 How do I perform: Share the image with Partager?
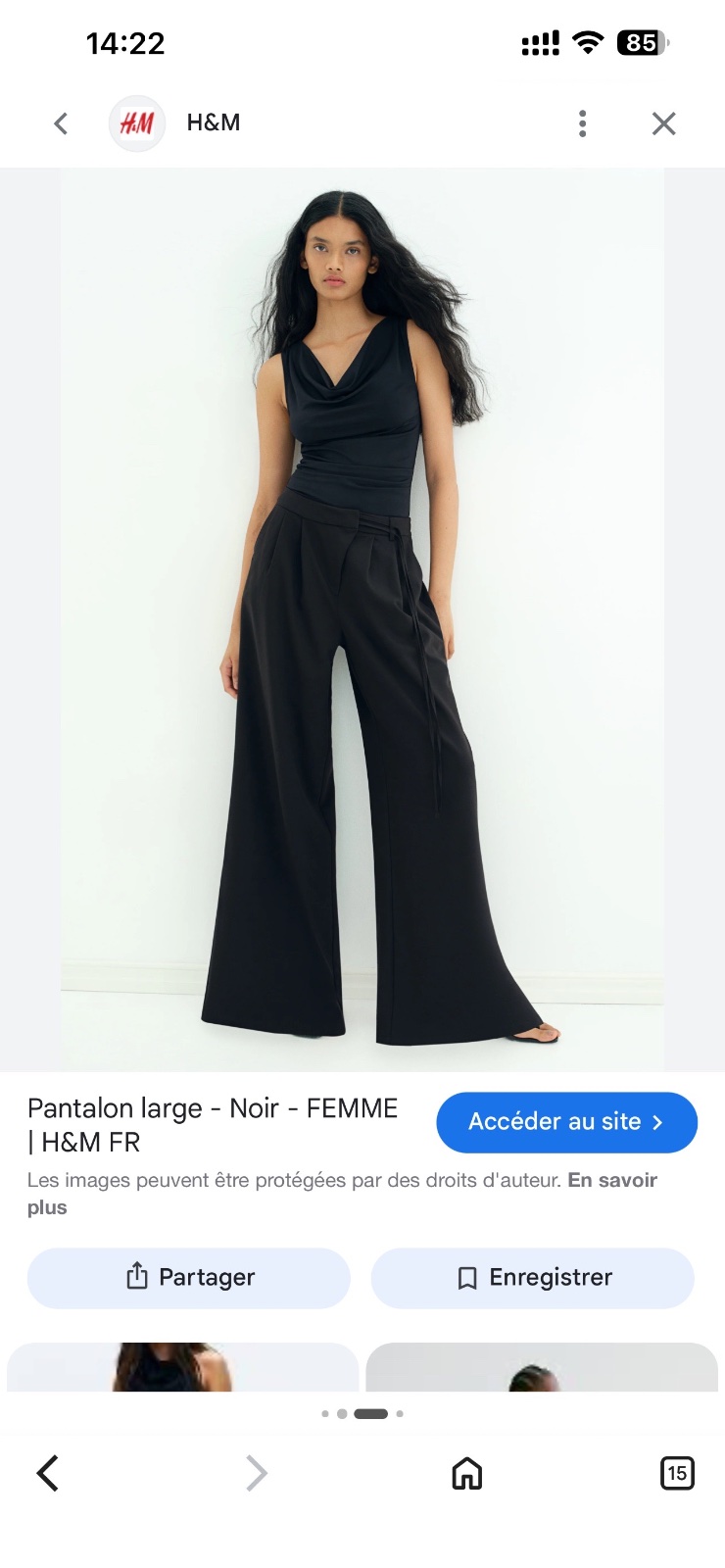[189, 1278]
